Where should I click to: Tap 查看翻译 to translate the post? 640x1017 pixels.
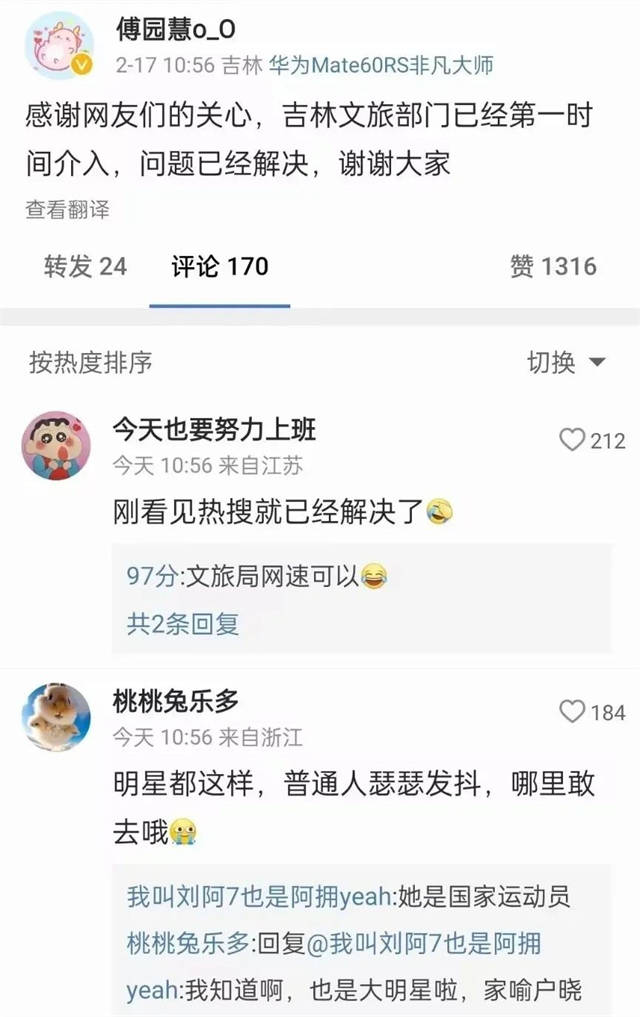point(67,210)
